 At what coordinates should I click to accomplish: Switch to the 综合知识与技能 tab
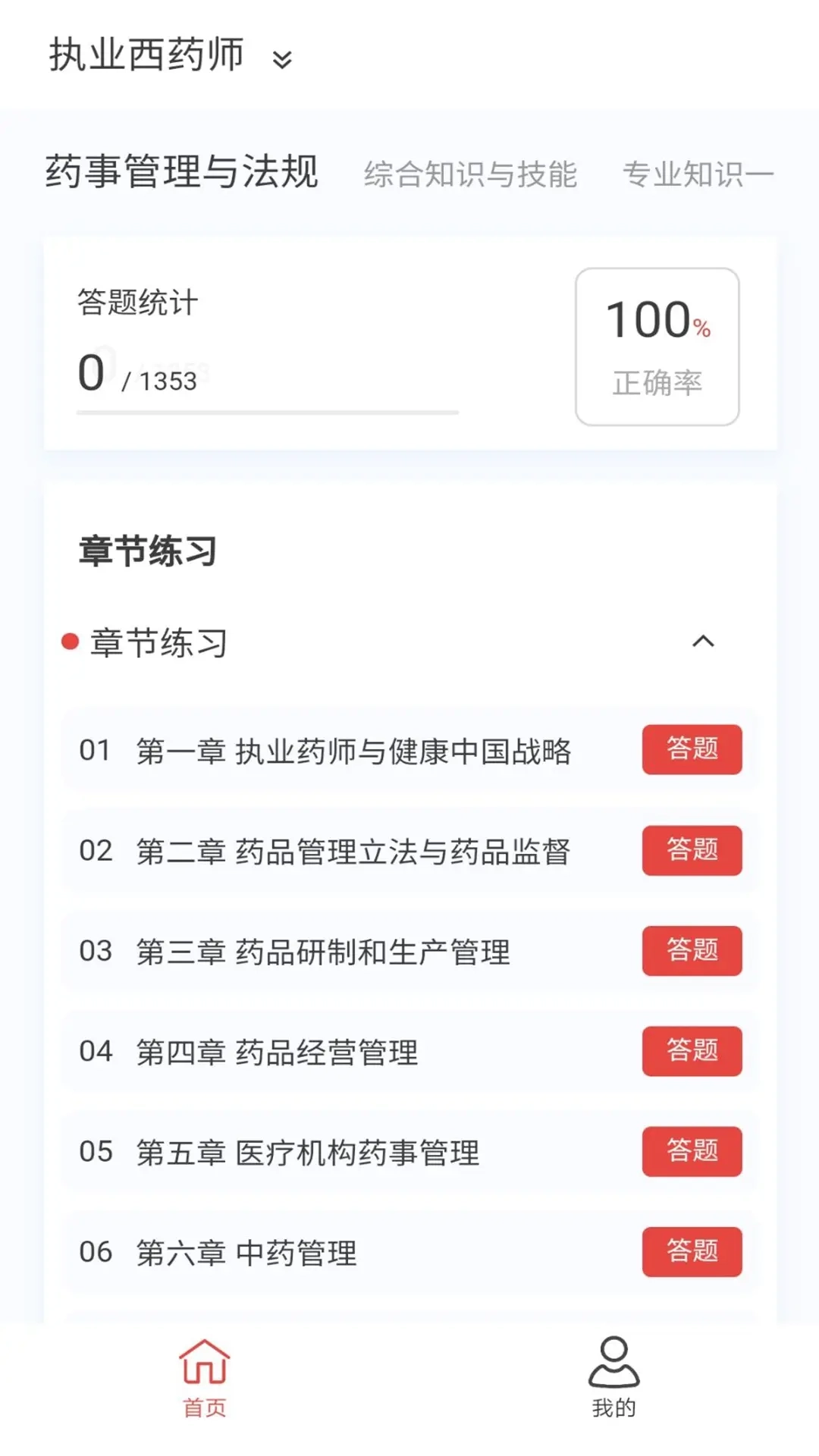472,173
